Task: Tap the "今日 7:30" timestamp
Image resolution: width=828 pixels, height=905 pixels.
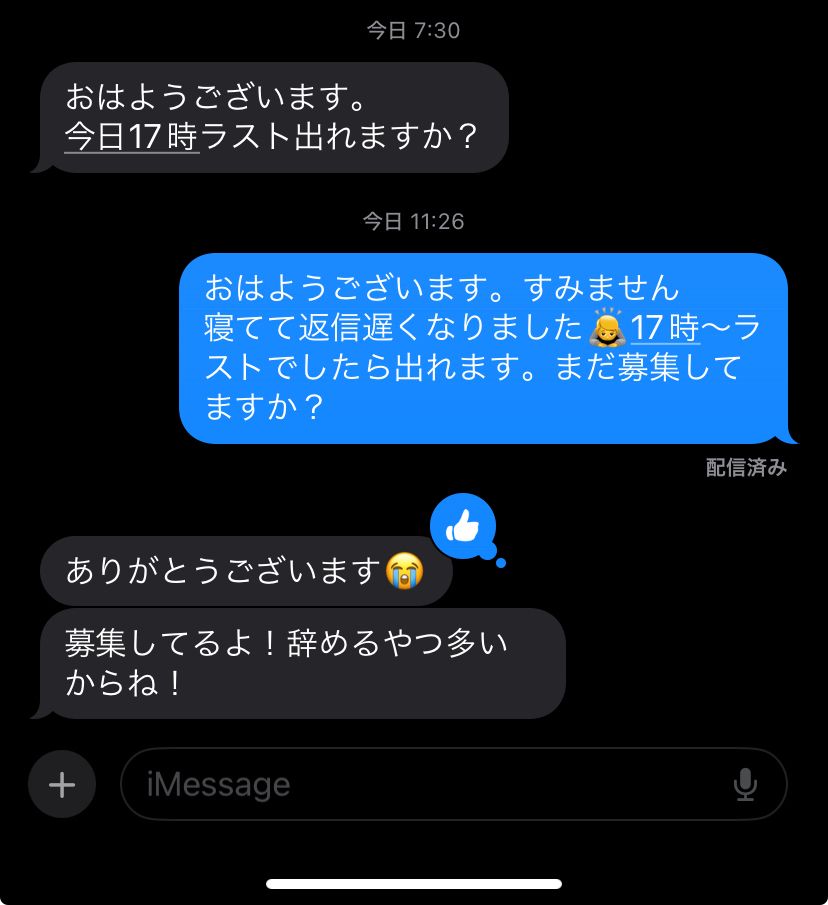Action: [413, 30]
